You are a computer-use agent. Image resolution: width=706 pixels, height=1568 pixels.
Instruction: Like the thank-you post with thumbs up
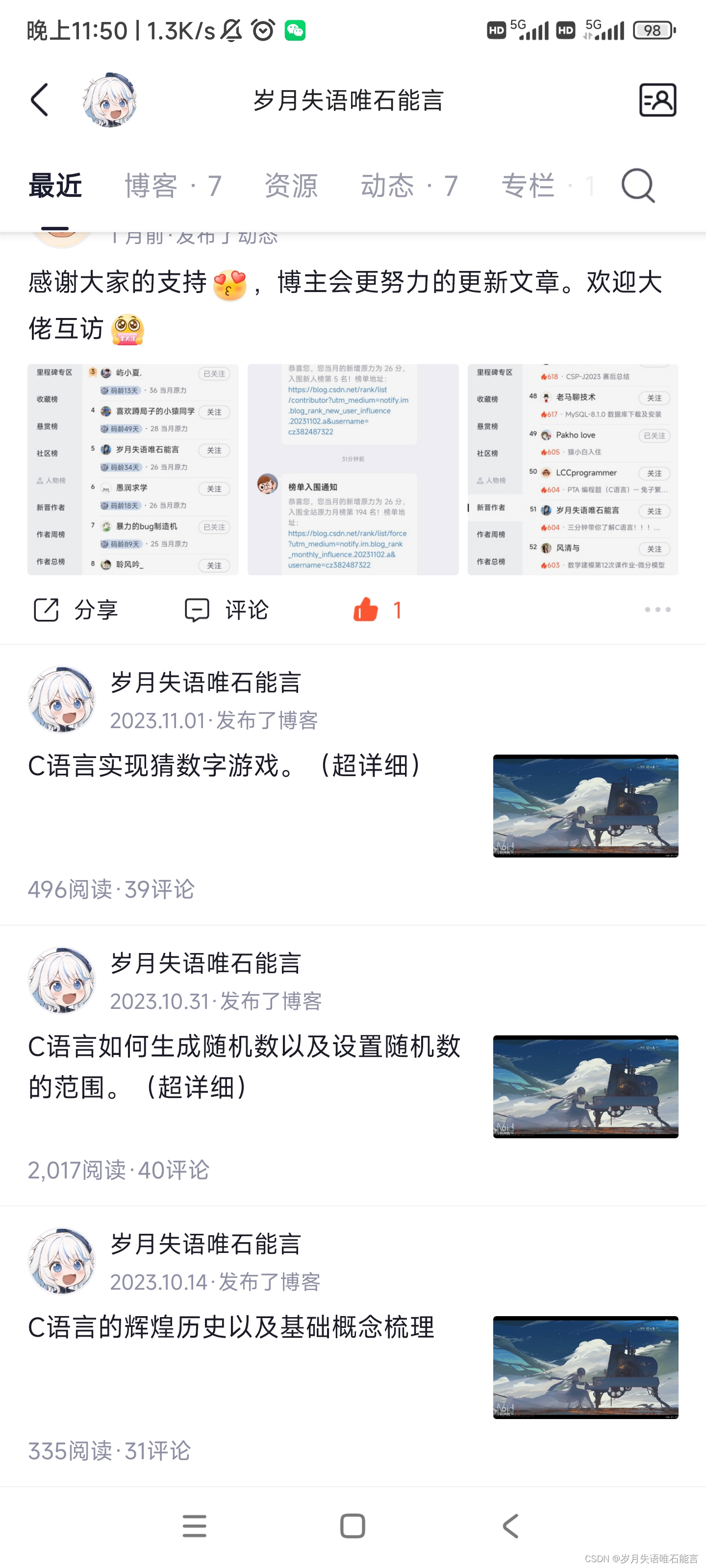click(x=366, y=610)
